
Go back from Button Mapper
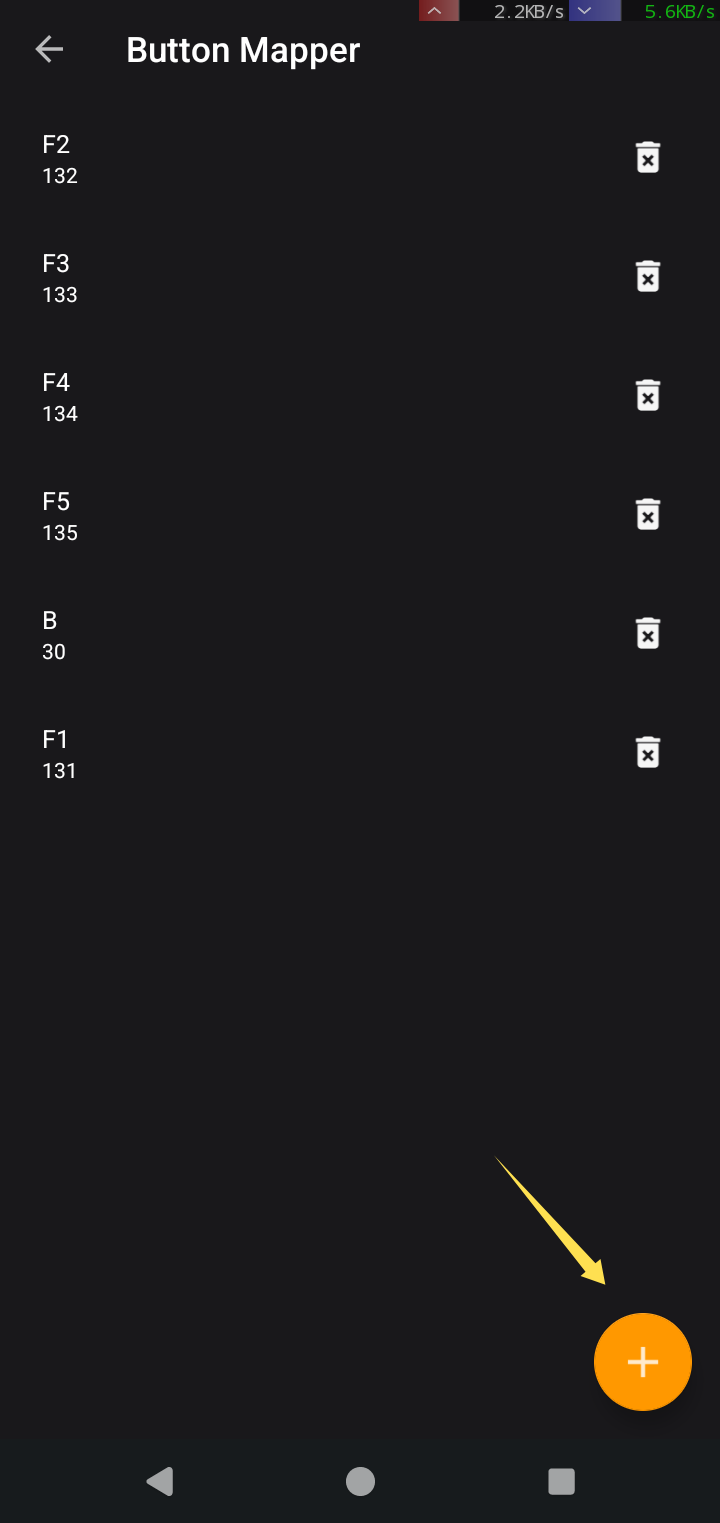(49, 50)
